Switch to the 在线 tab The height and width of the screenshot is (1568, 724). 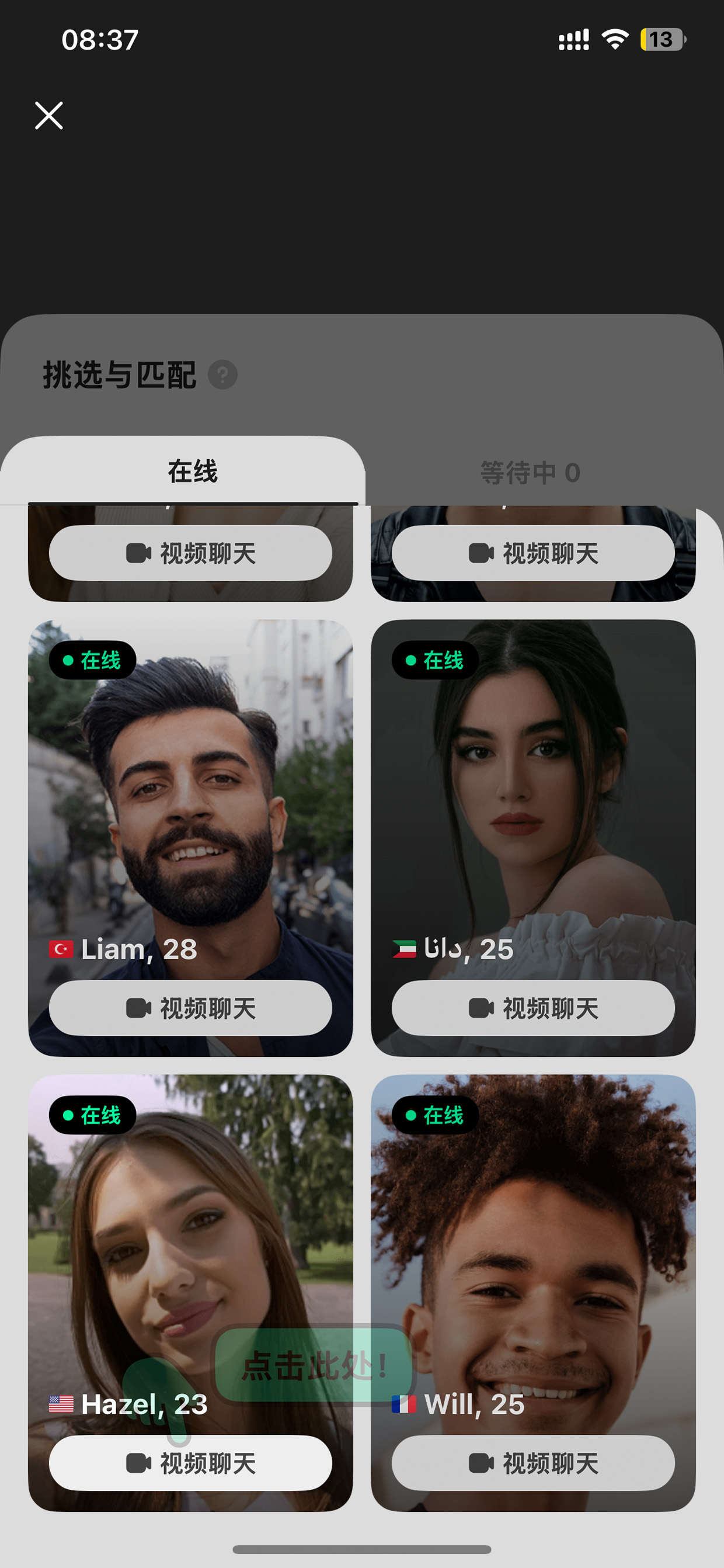tap(192, 471)
